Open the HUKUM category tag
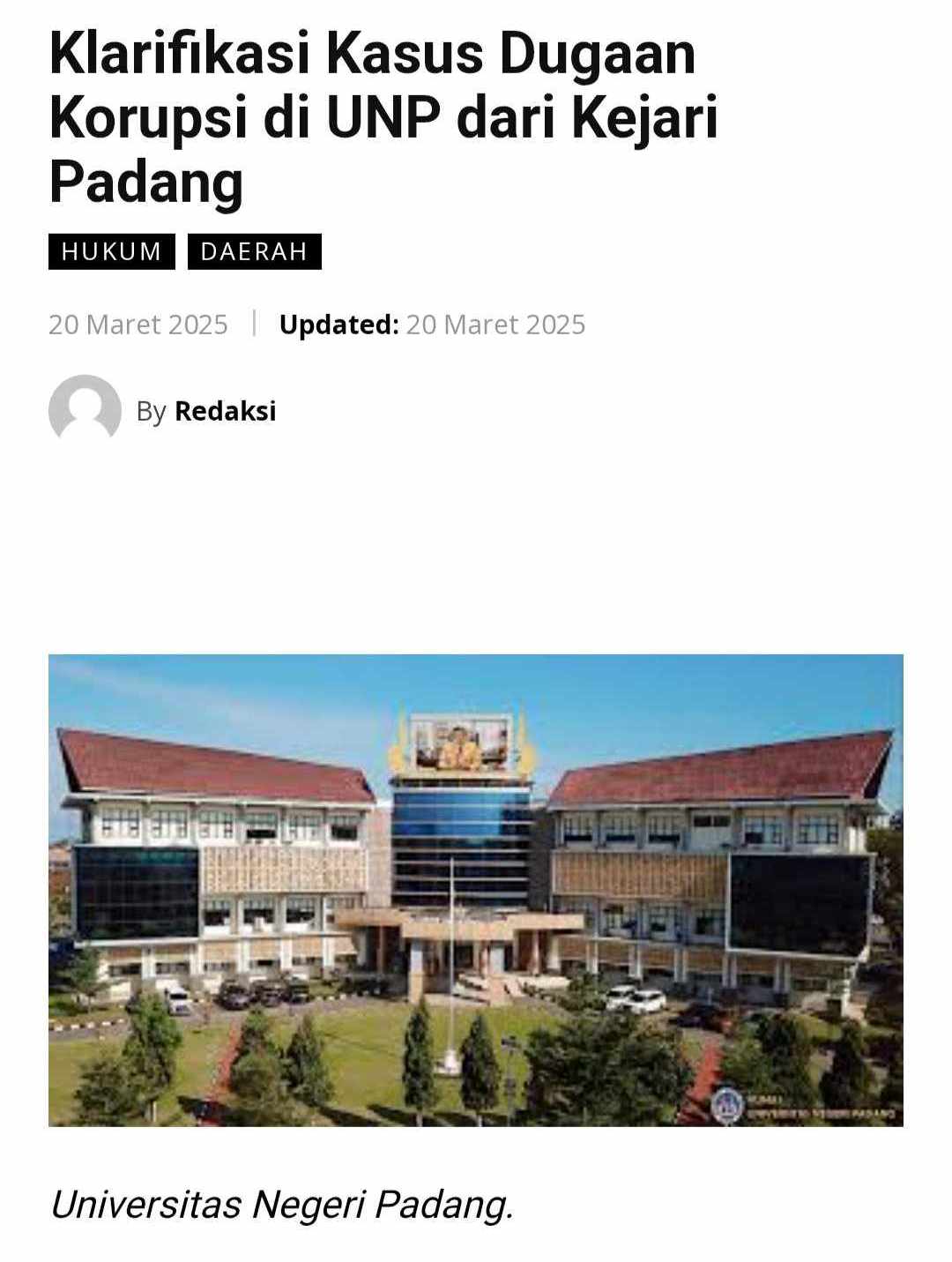The width and height of the screenshot is (952, 1262). pyautogui.click(x=112, y=251)
